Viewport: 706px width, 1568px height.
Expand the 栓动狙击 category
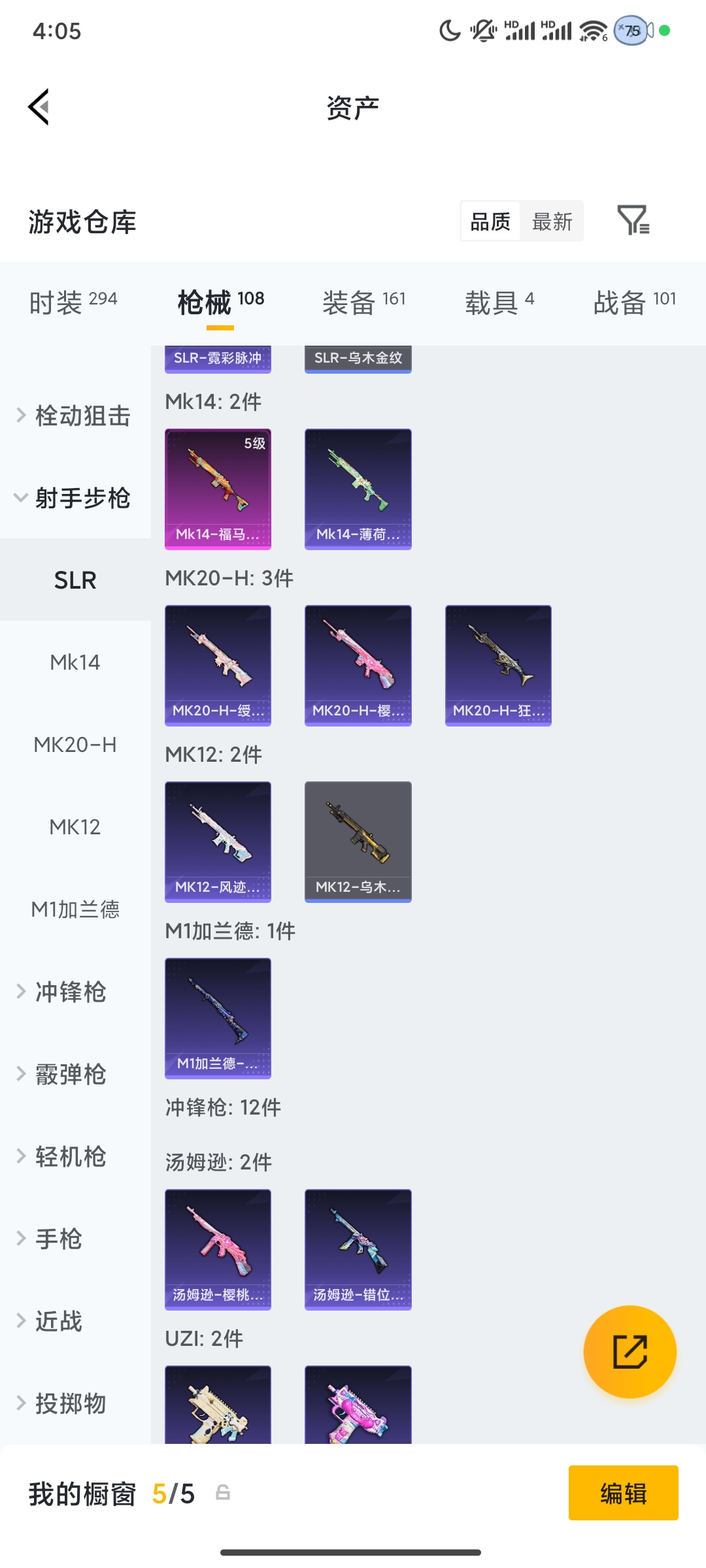[75, 416]
